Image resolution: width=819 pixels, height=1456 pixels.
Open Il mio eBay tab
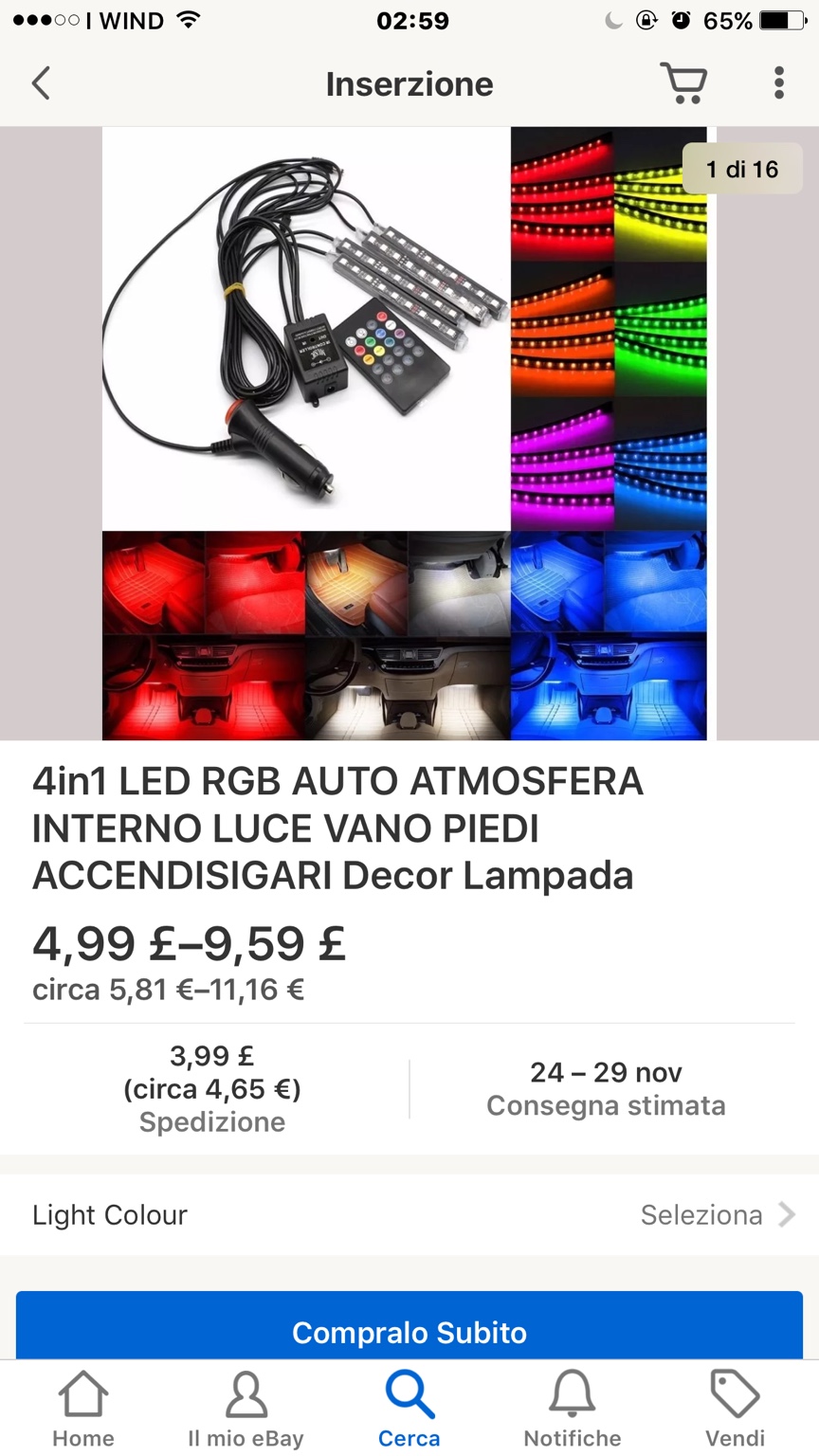click(246, 1410)
